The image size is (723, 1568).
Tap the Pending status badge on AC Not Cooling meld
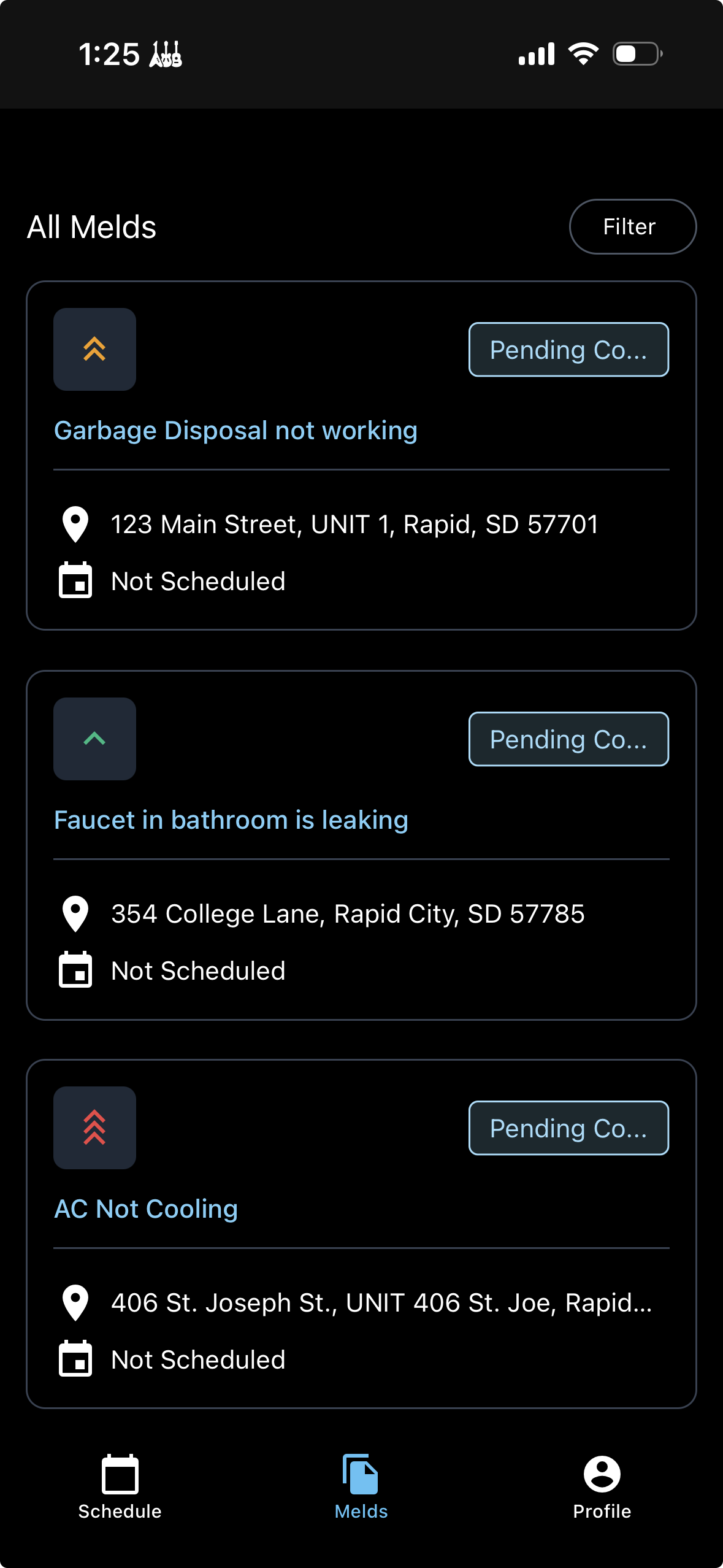(x=568, y=1128)
